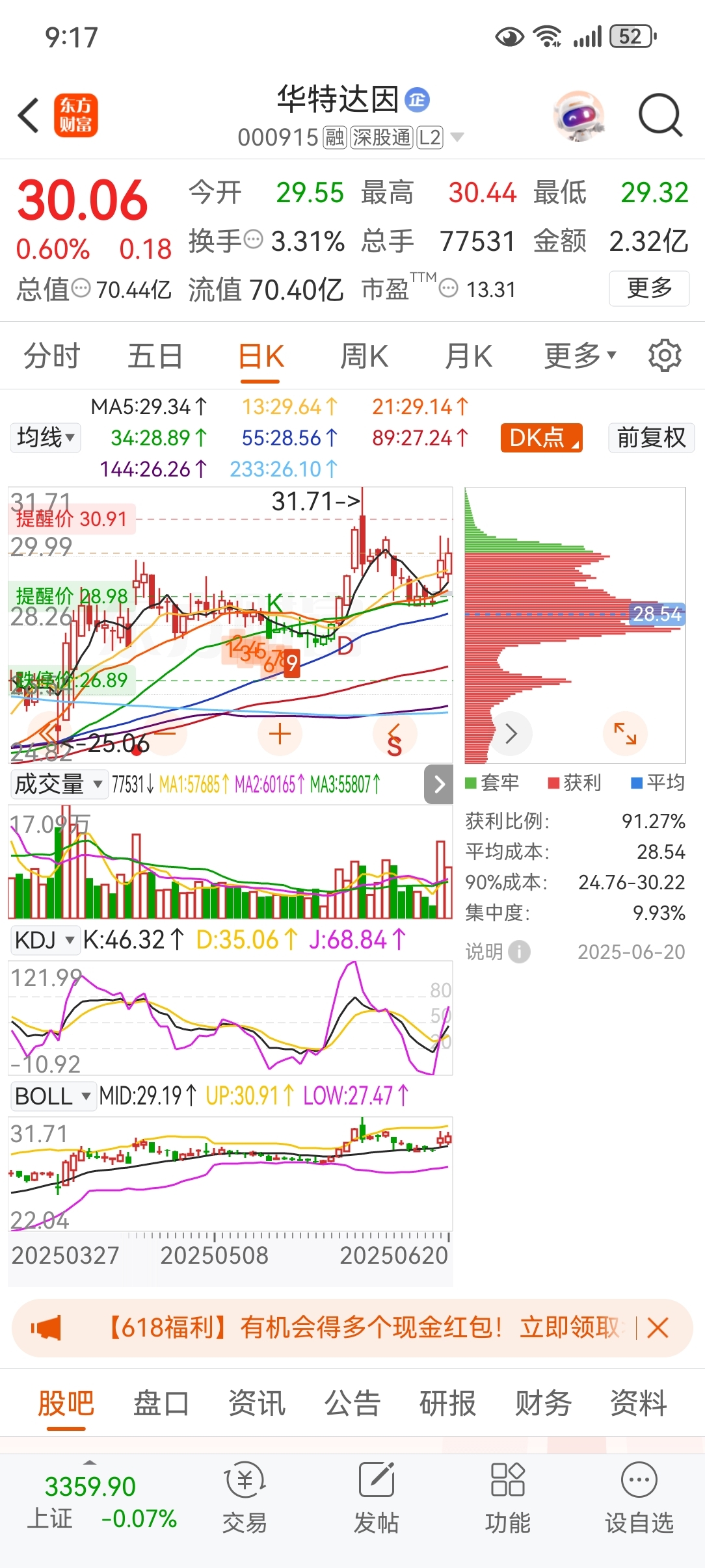The height and width of the screenshot is (1568, 705).
Task: Open the 公告 tab
Action: pyautogui.click(x=352, y=1403)
